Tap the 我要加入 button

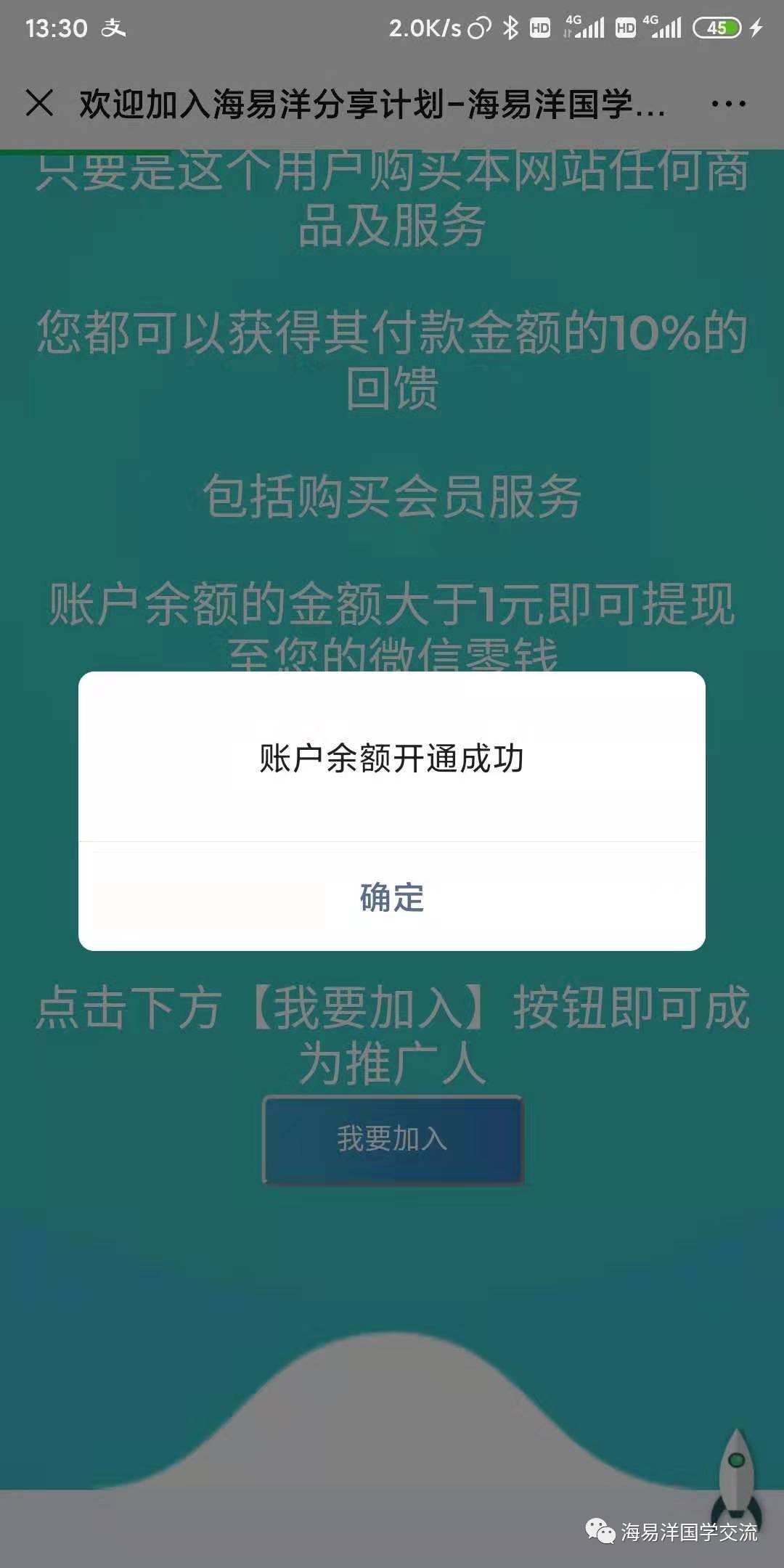[392, 1139]
